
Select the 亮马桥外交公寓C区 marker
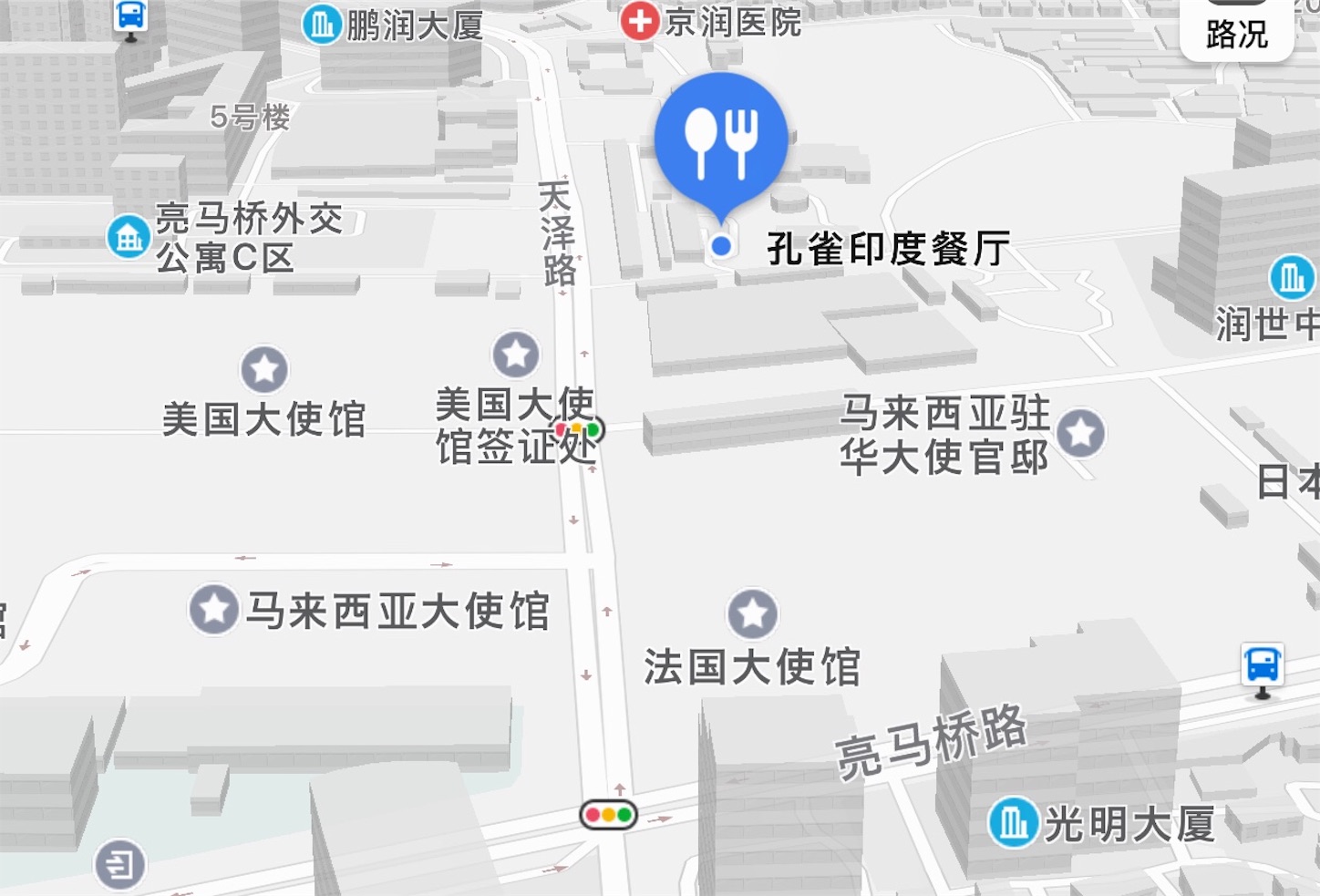pos(129,237)
